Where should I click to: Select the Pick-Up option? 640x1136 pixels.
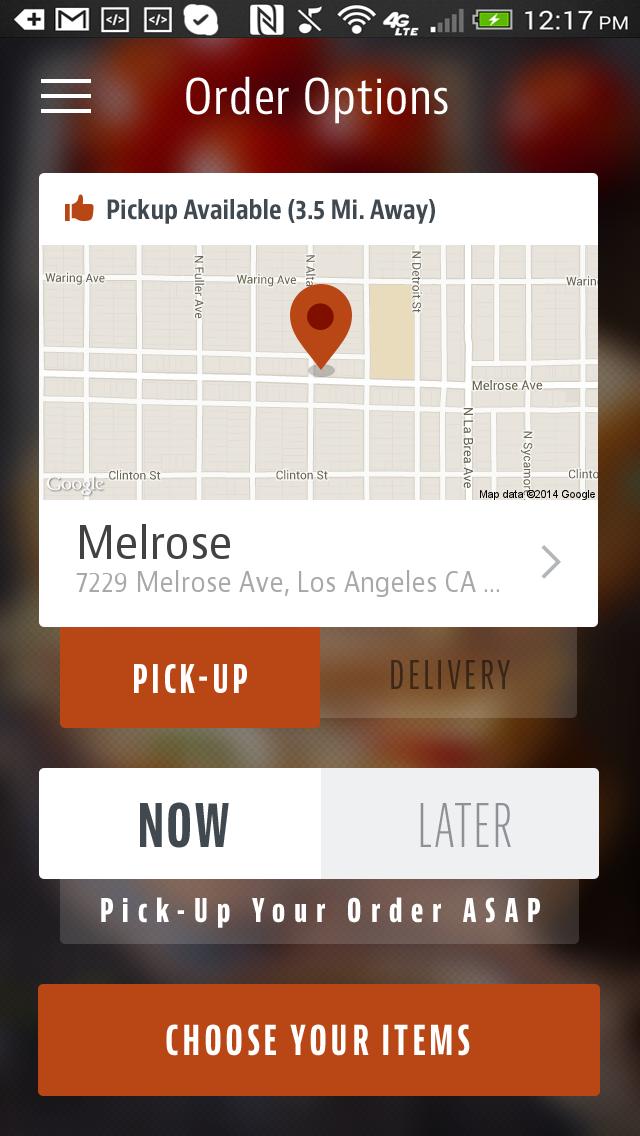pos(190,677)
